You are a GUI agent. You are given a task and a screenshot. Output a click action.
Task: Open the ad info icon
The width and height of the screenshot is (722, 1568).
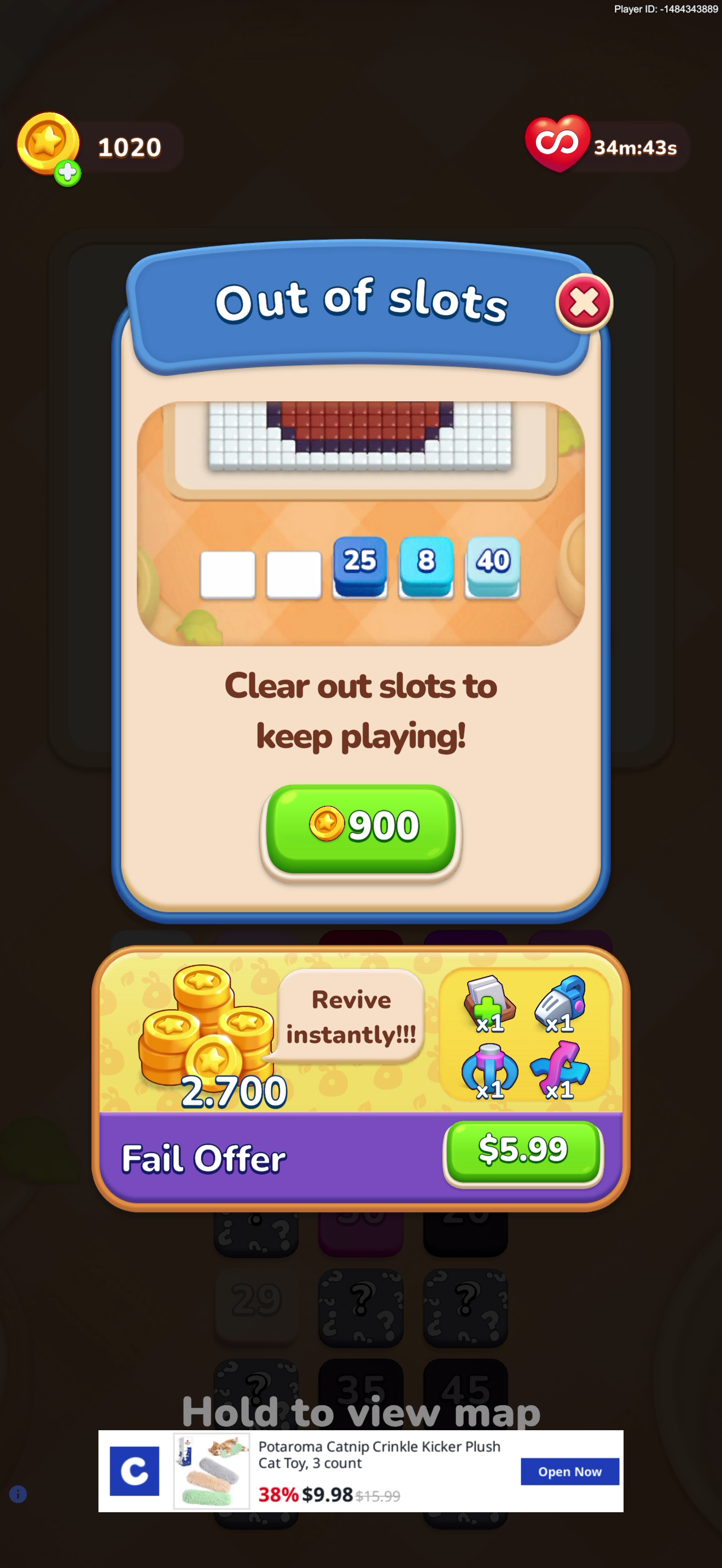tap(18, 1494)
